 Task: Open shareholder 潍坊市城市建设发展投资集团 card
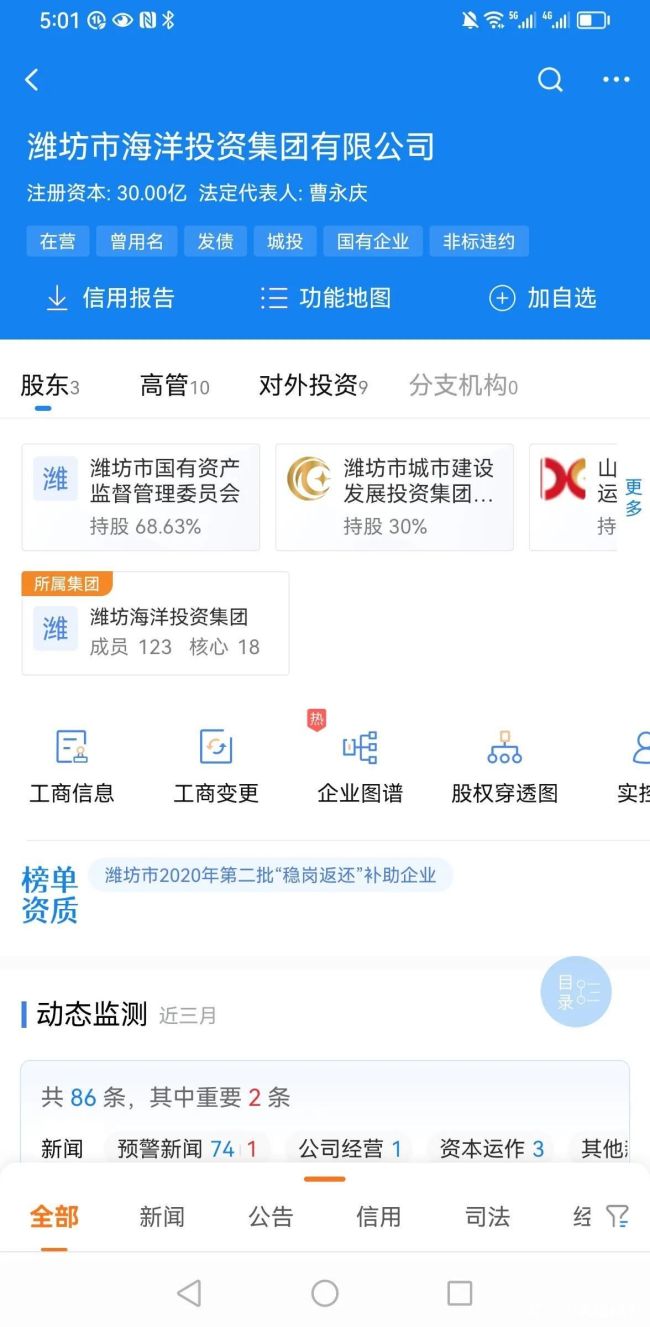point(394,497)
